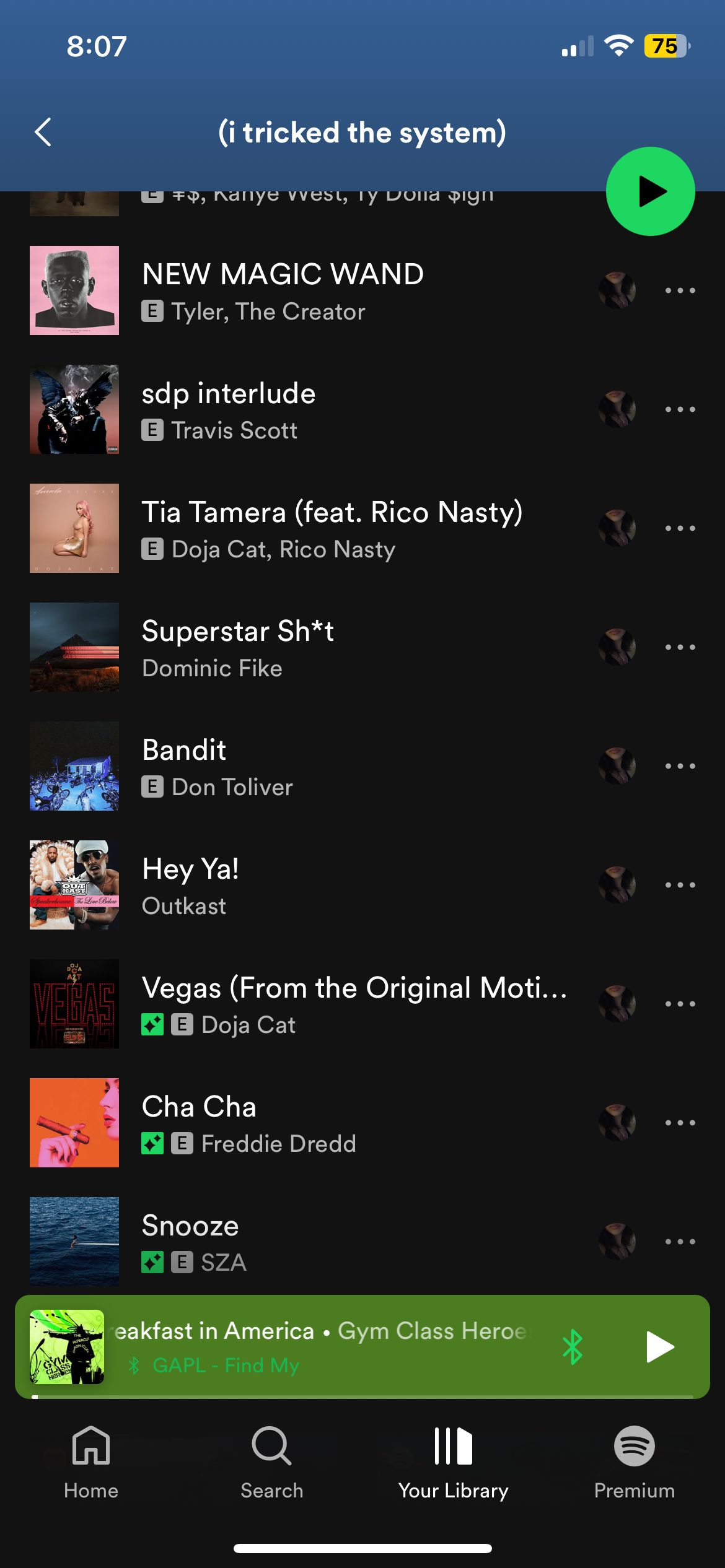Open Bluetooth device picker in mini player
The height and width of the screenshot is (1568, 725).
pos(573,1347)
